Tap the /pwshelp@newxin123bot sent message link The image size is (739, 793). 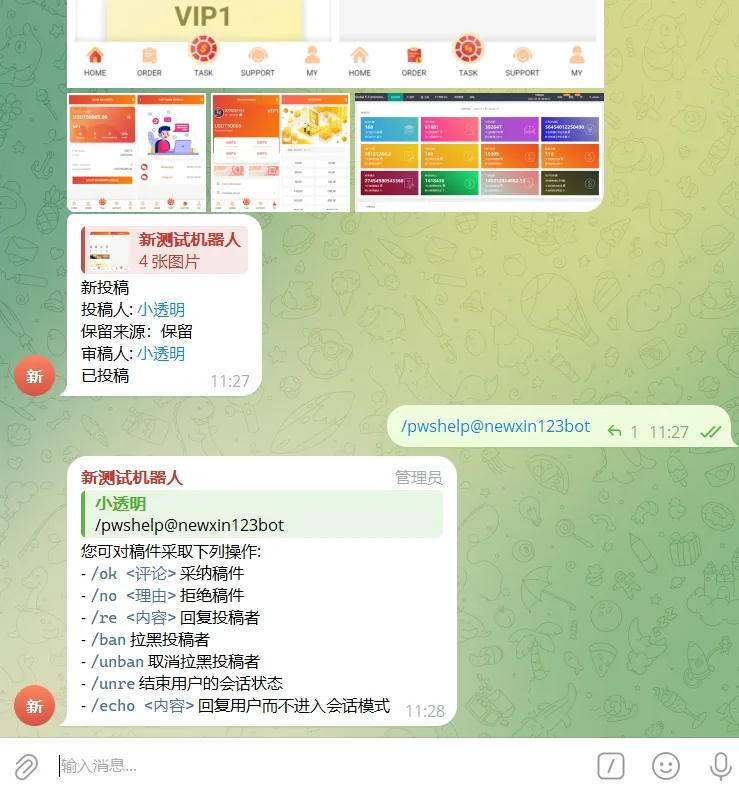495,426
